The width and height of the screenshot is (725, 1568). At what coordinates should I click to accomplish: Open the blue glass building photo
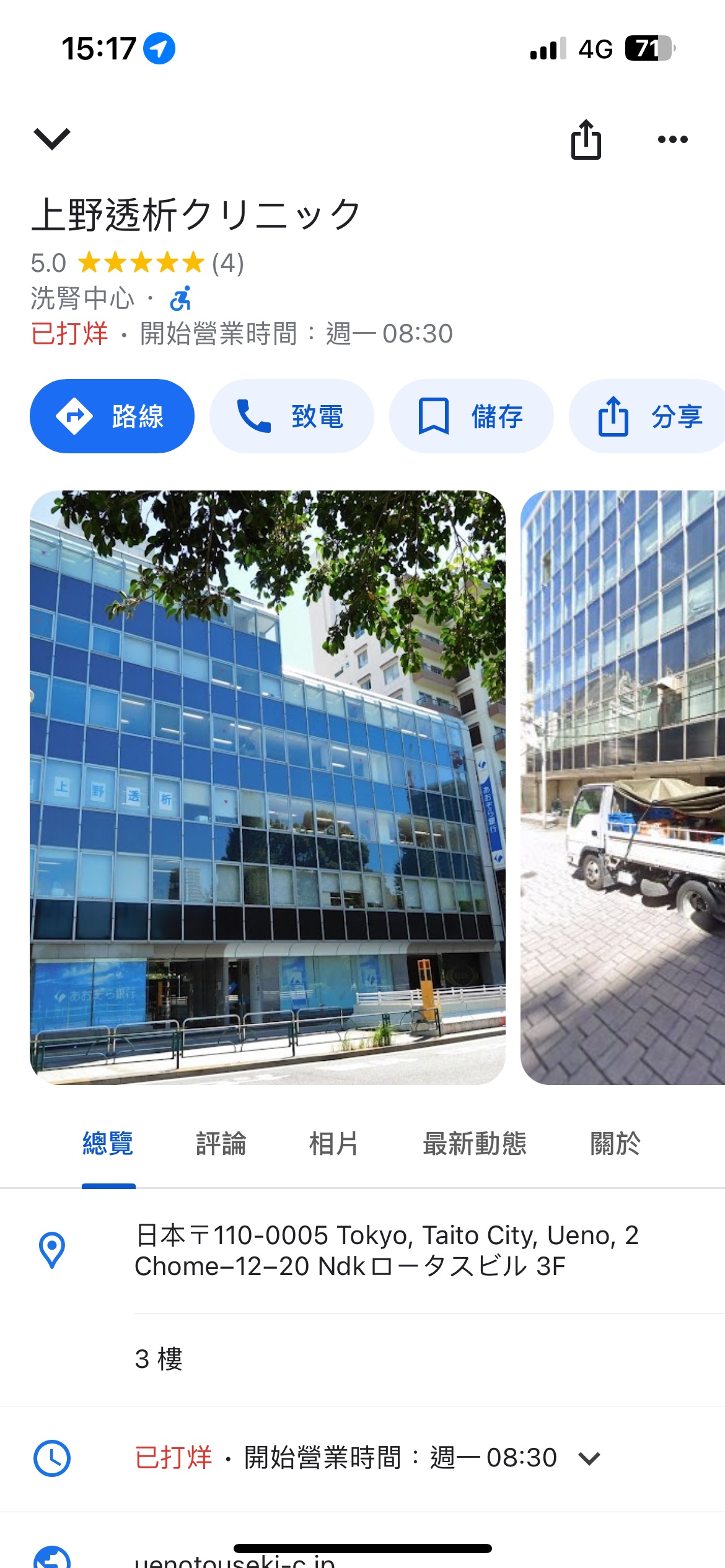click(268, 787)
